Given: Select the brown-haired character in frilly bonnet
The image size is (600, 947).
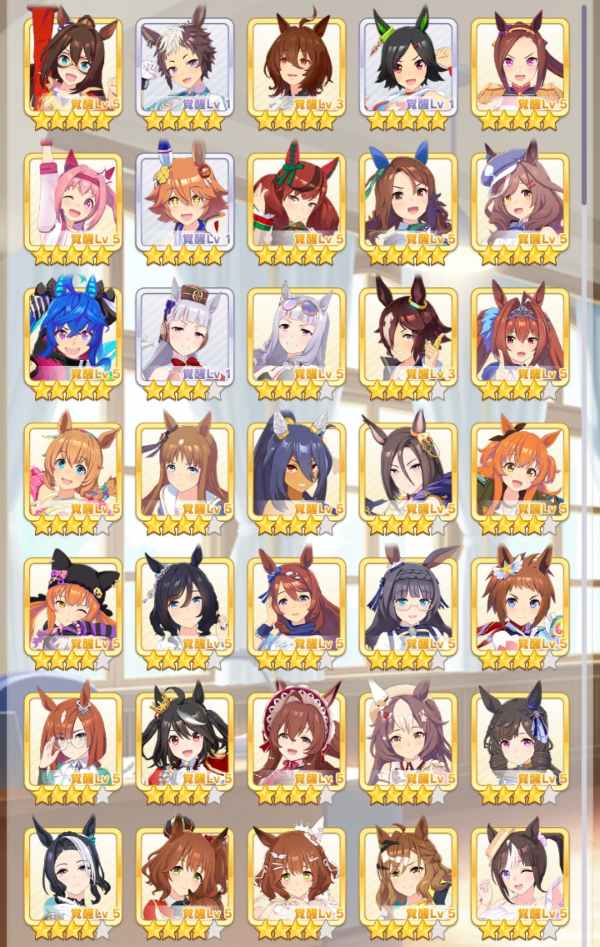Looking at the screenshot, I should (x=295, y=740).
